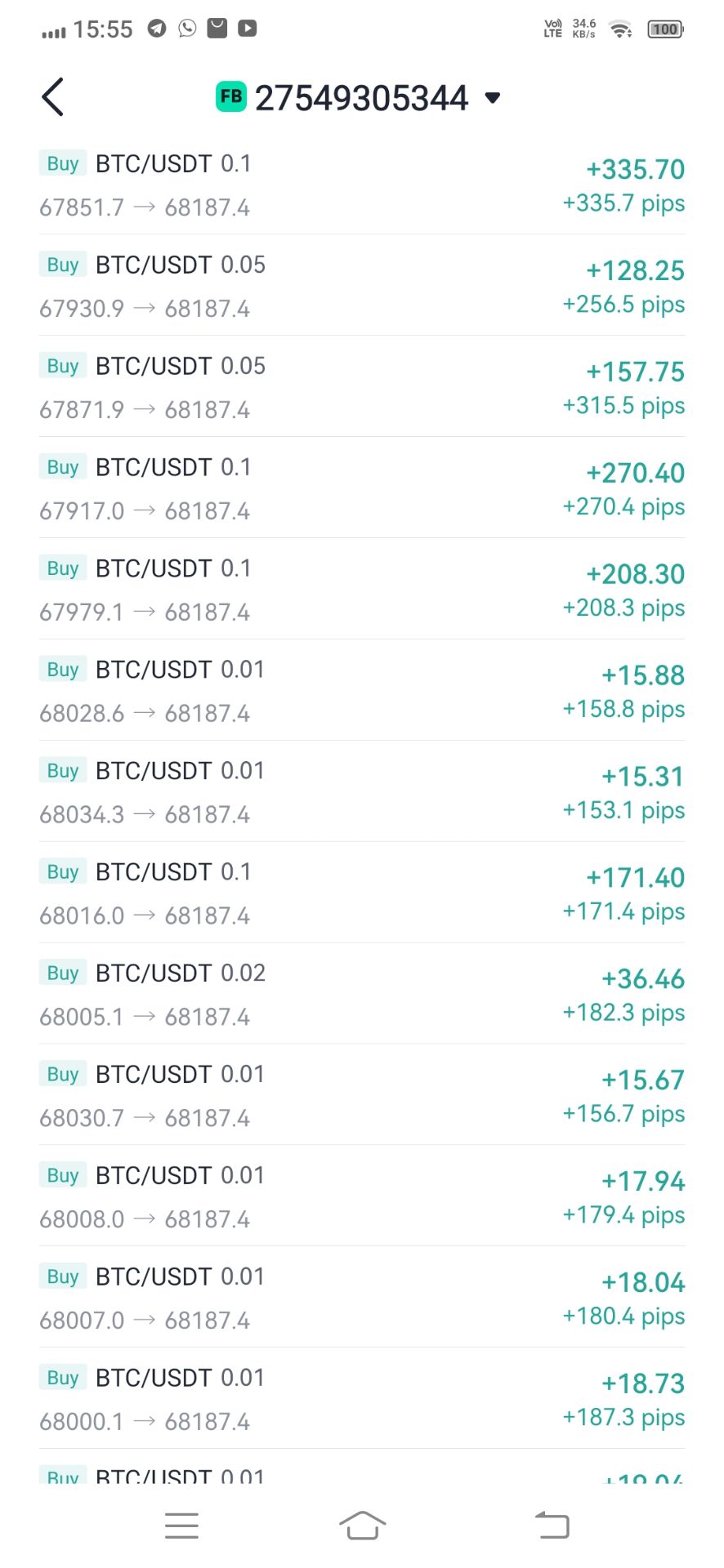724x1568 pixels.
Task: View the BTC/USDT trade with +128.25 profit
Action: [361, 286]
